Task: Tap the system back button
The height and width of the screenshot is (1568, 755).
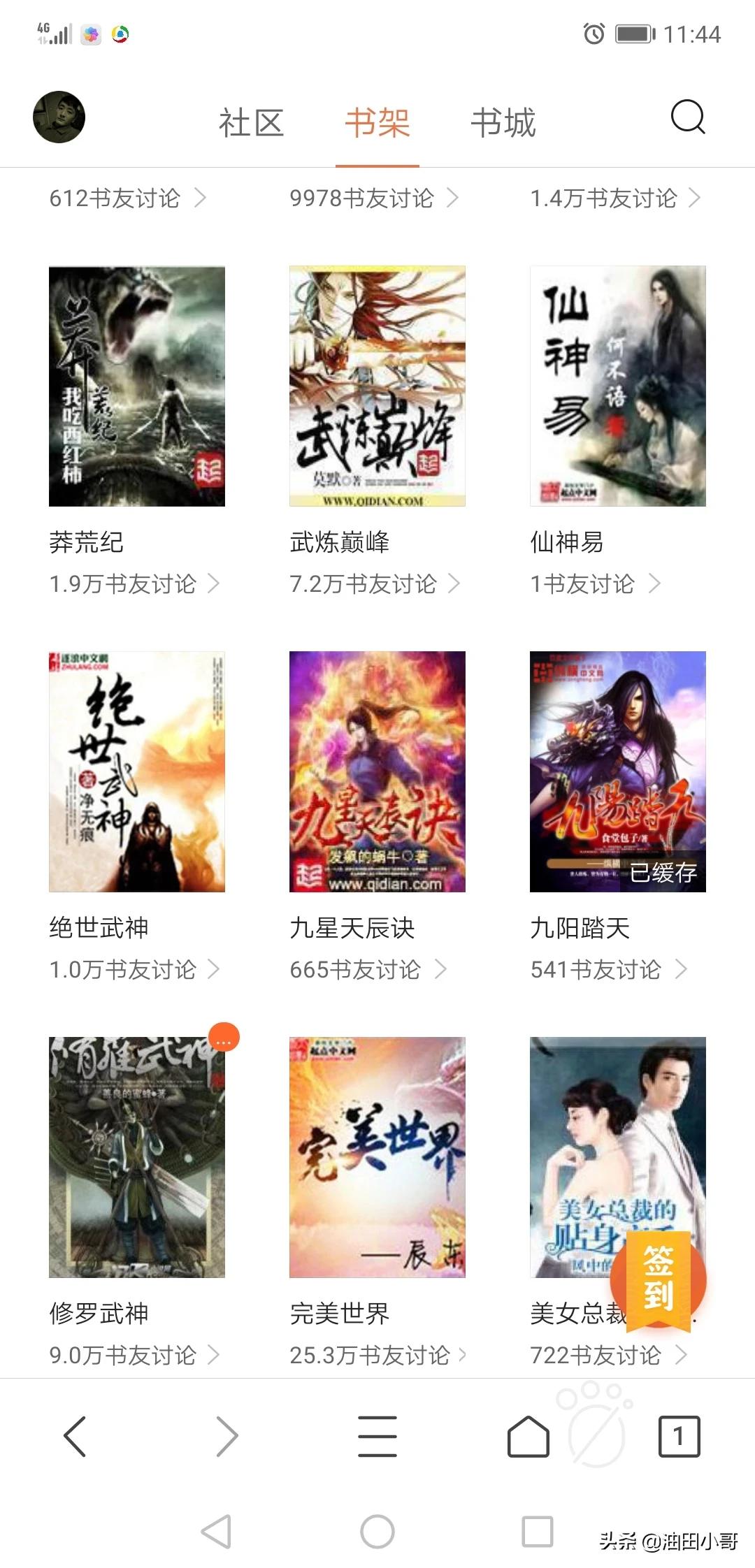Action: point(216,1532)
